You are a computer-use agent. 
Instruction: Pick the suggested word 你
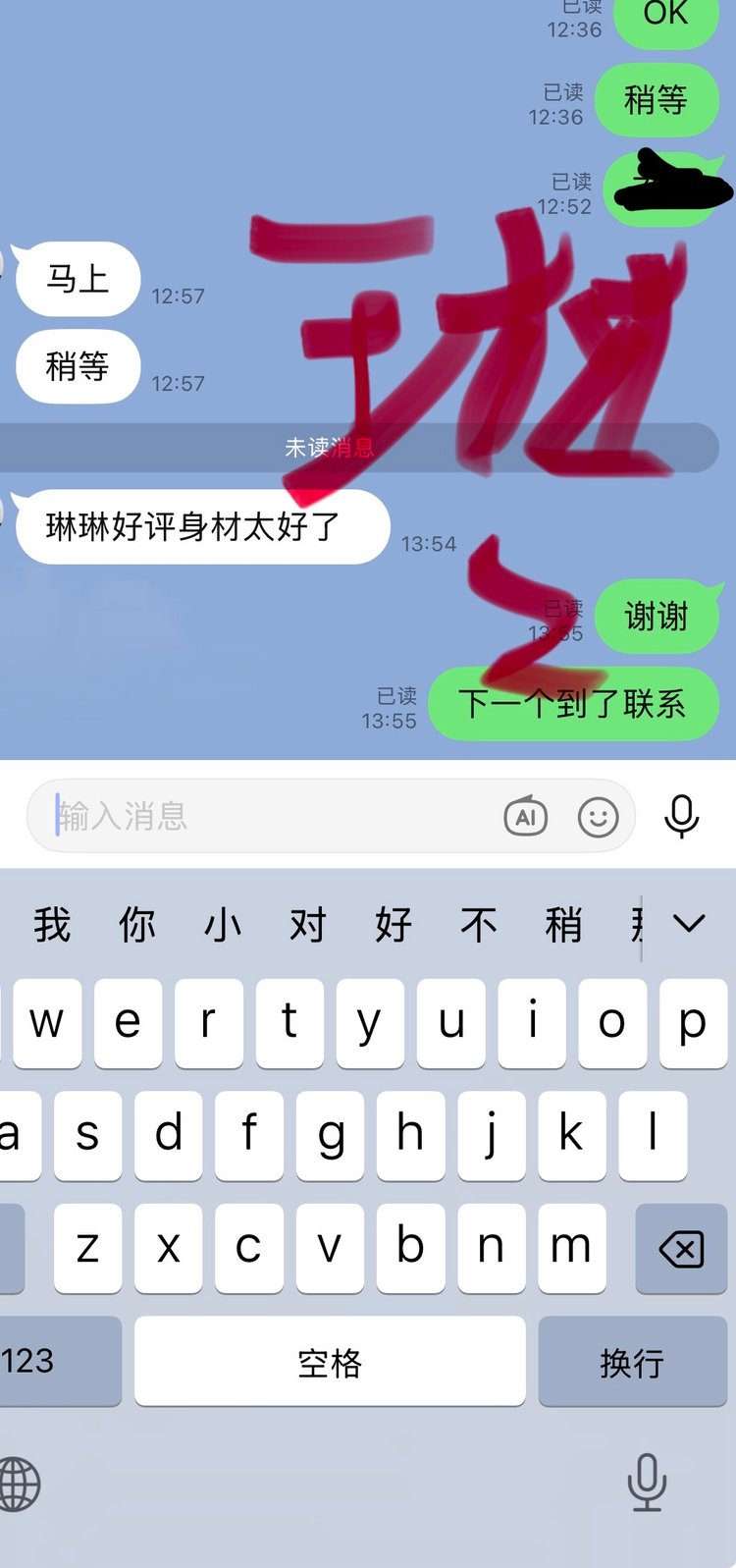(137, 925)
